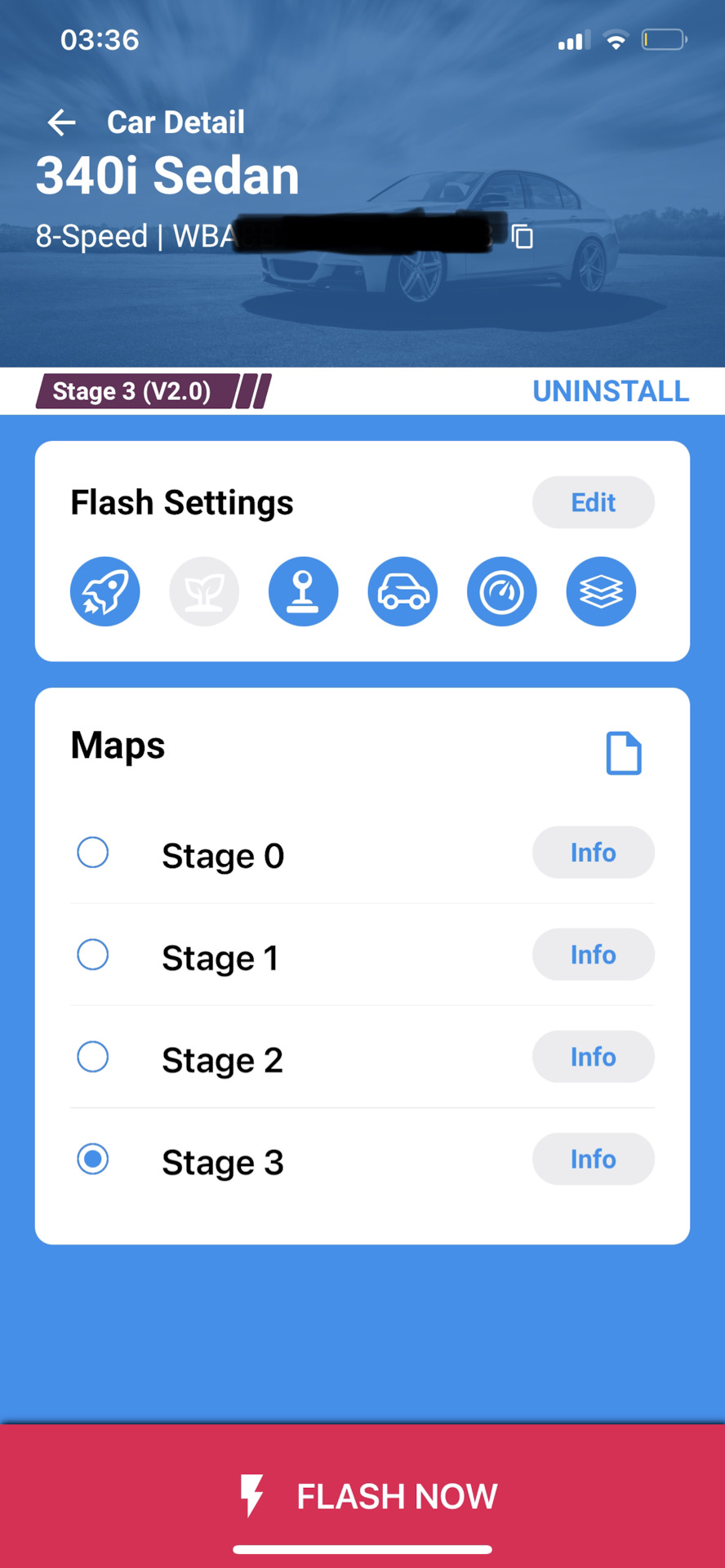Choose the Stage 1 map
The image size is (725, 1568).
93,955
